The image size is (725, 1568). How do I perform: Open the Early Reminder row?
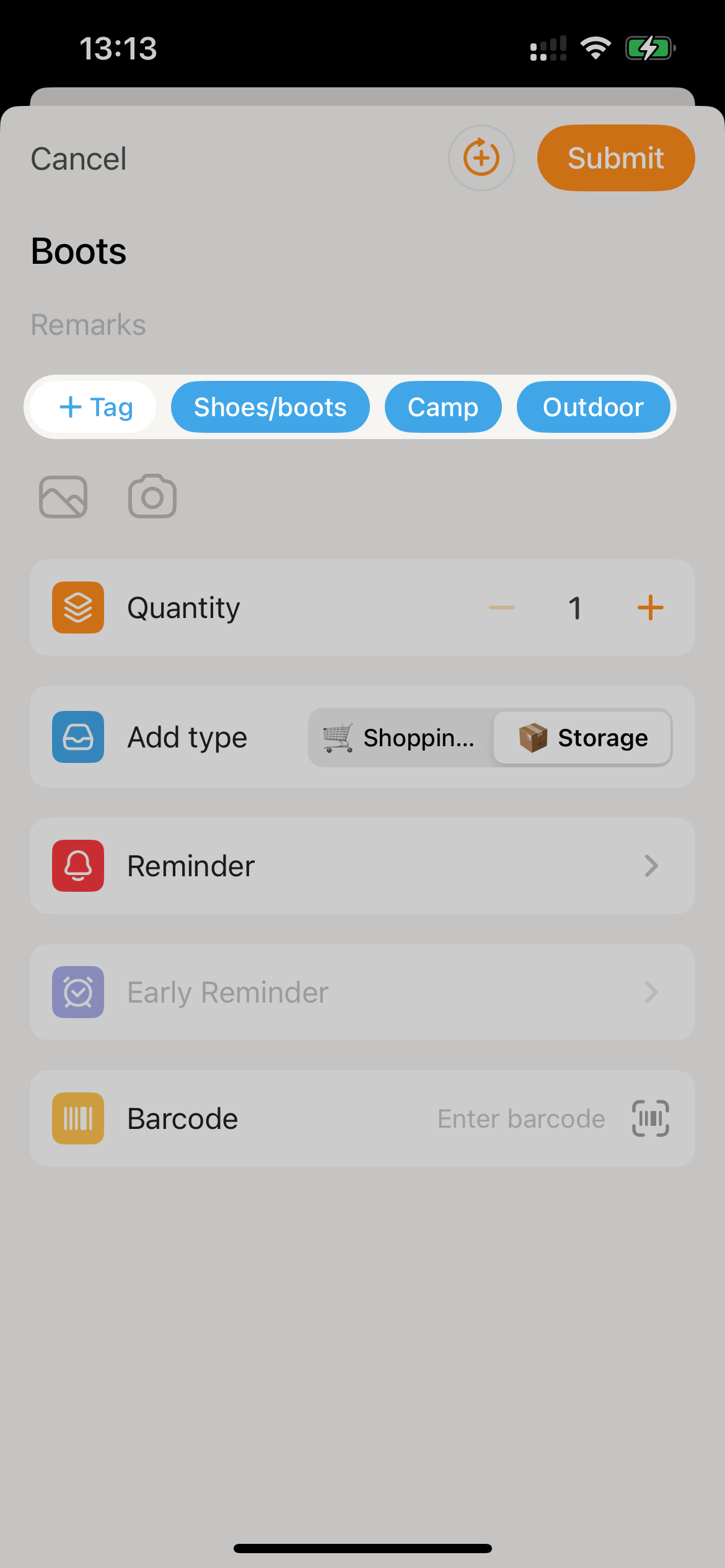(x=362, y=992)
